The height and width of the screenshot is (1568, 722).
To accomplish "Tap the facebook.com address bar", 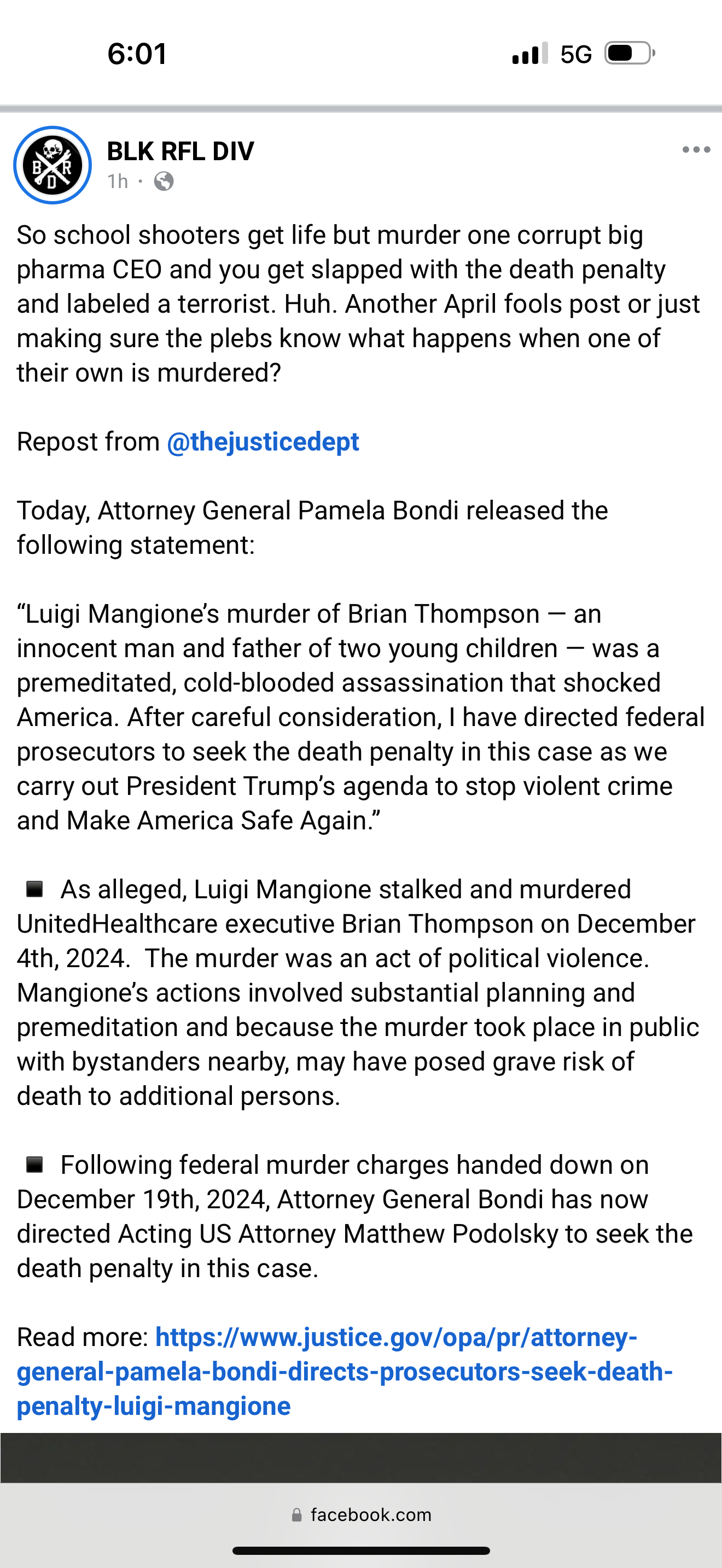I will (361, 1514).
